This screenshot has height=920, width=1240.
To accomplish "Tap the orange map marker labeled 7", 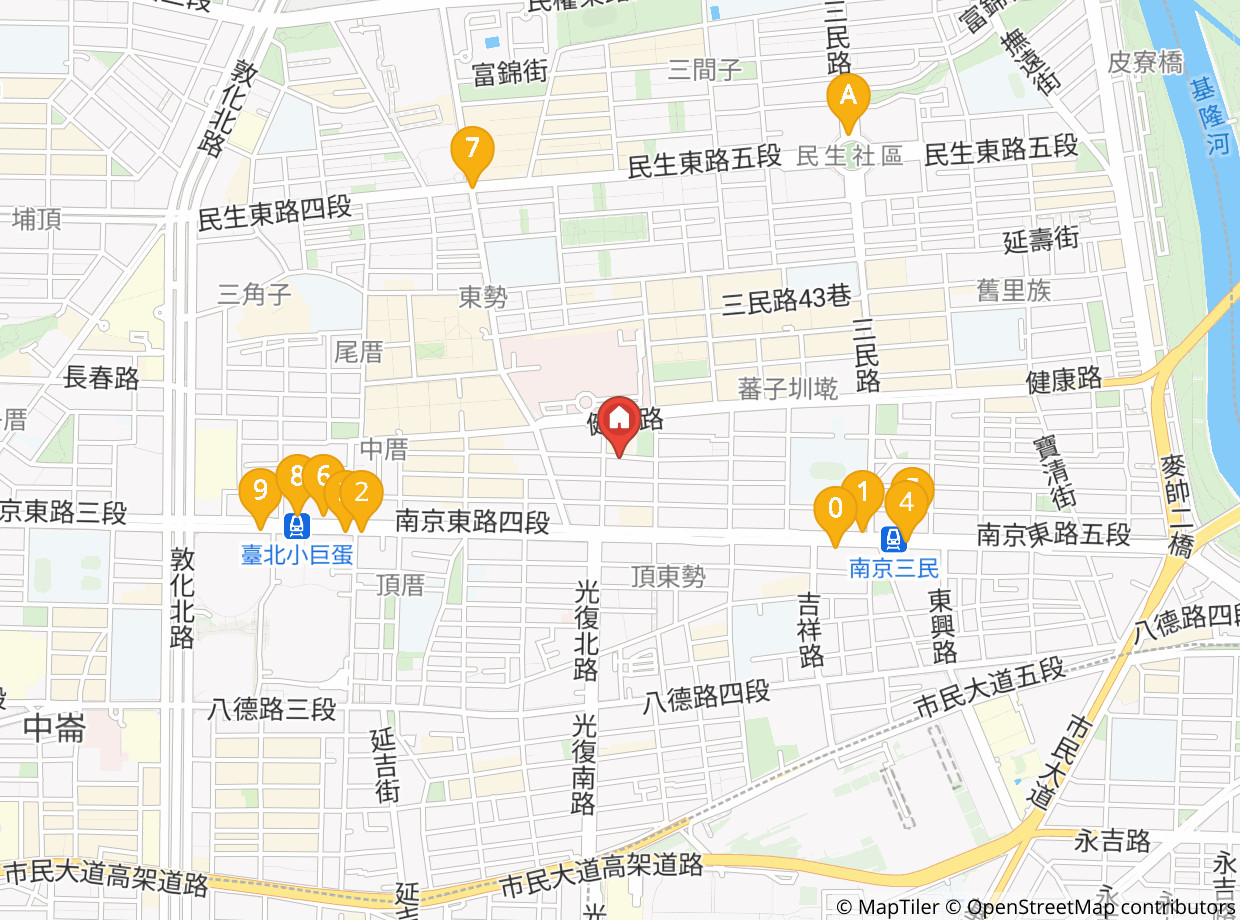I will (x=472, y=151).
